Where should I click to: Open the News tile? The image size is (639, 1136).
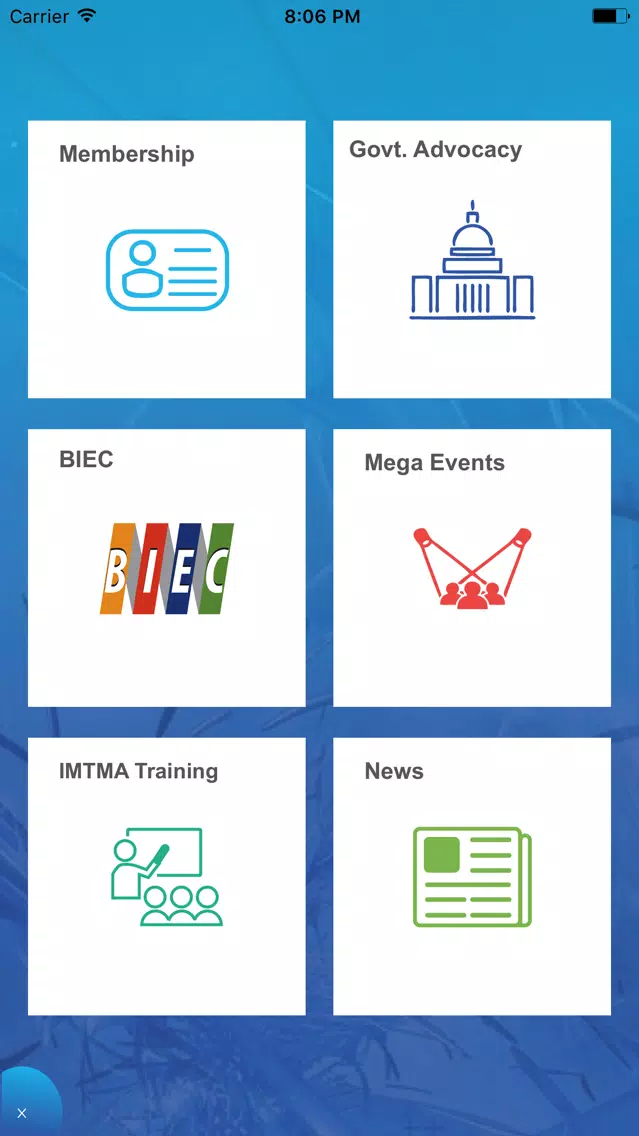tap(472, 877)
